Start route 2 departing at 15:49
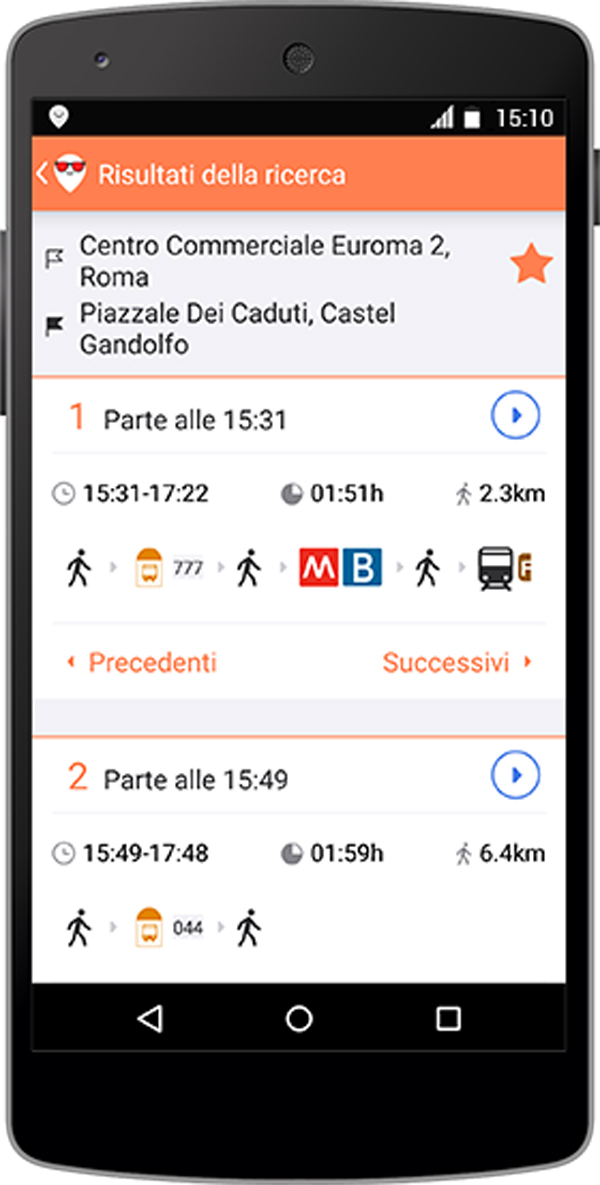 (x=515, y=776)
